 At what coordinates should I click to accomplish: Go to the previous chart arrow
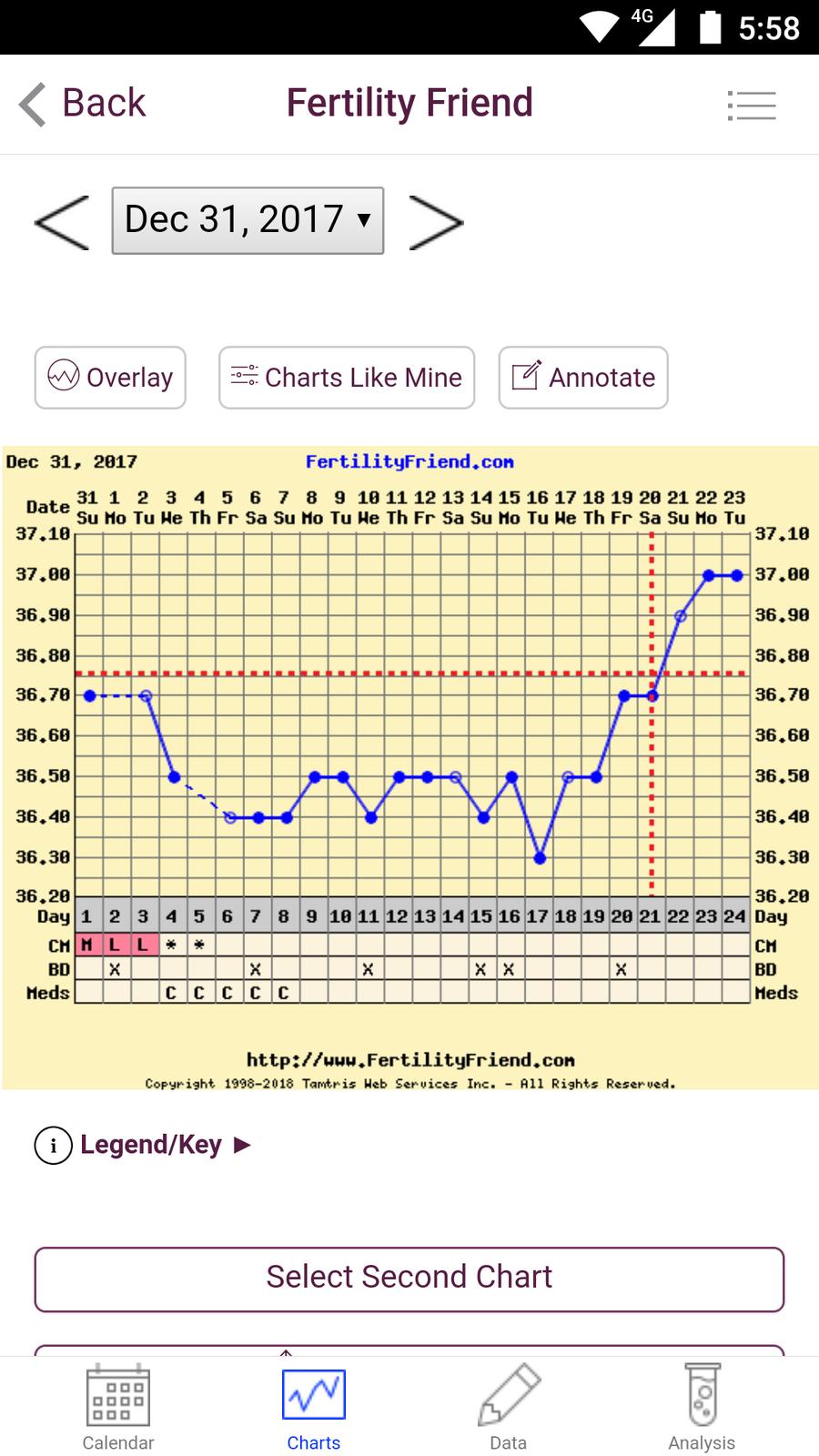click(x=62, y=222)
